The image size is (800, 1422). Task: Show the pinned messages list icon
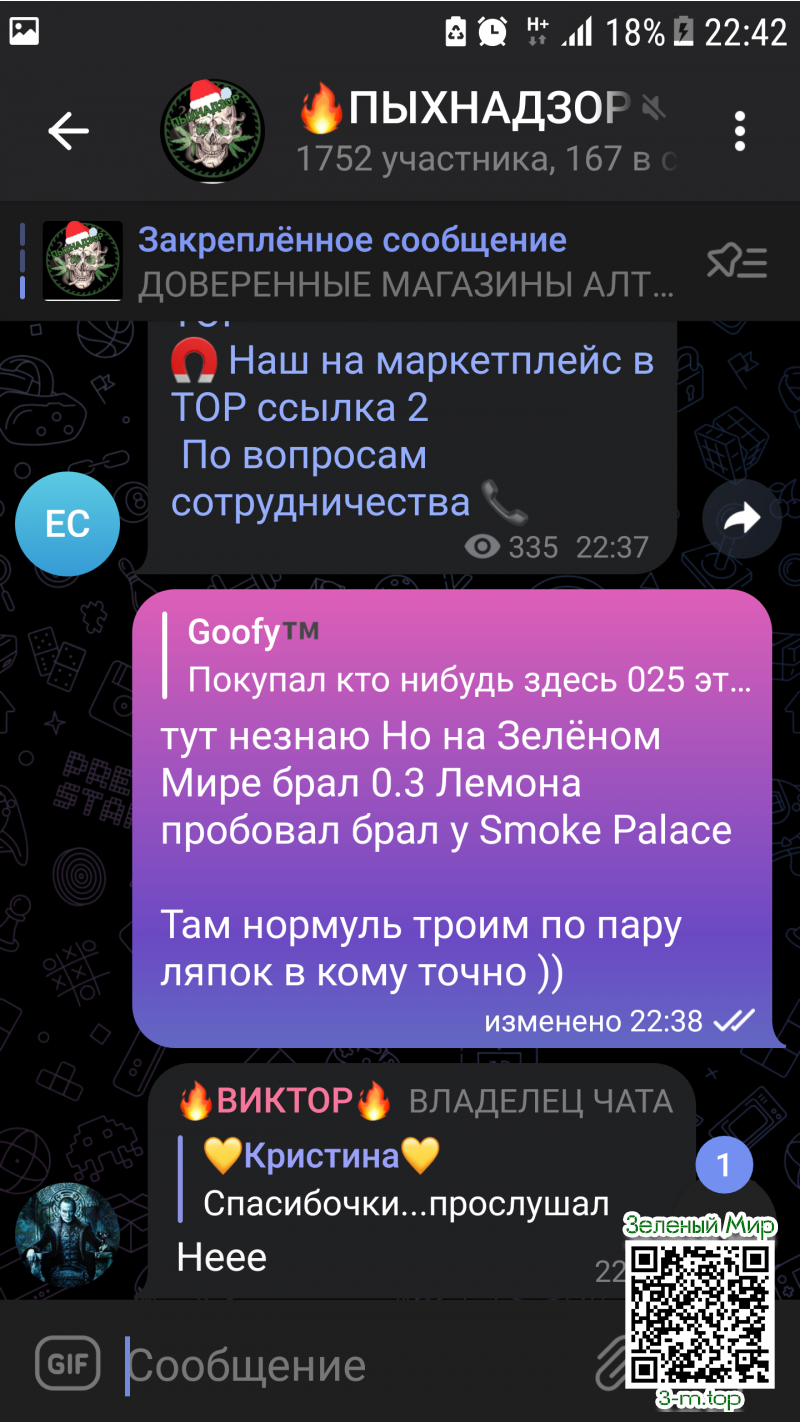[x=737, y=262]
